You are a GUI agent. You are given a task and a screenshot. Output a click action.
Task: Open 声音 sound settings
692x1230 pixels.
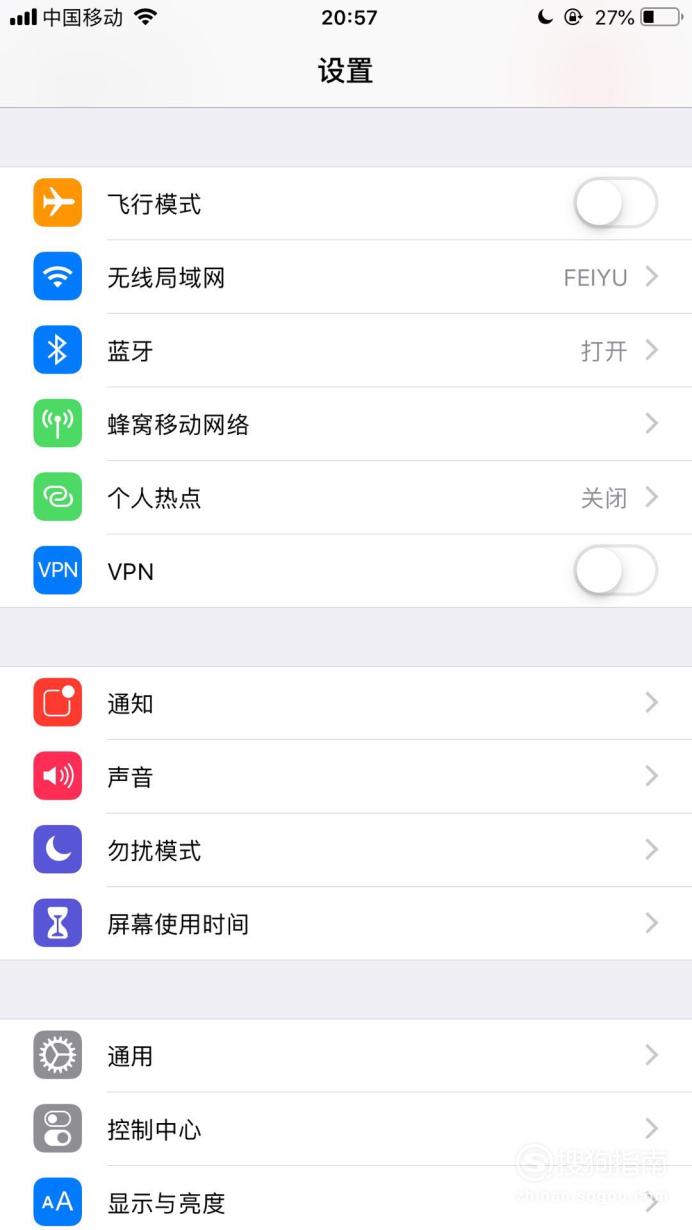click(346, 777)
